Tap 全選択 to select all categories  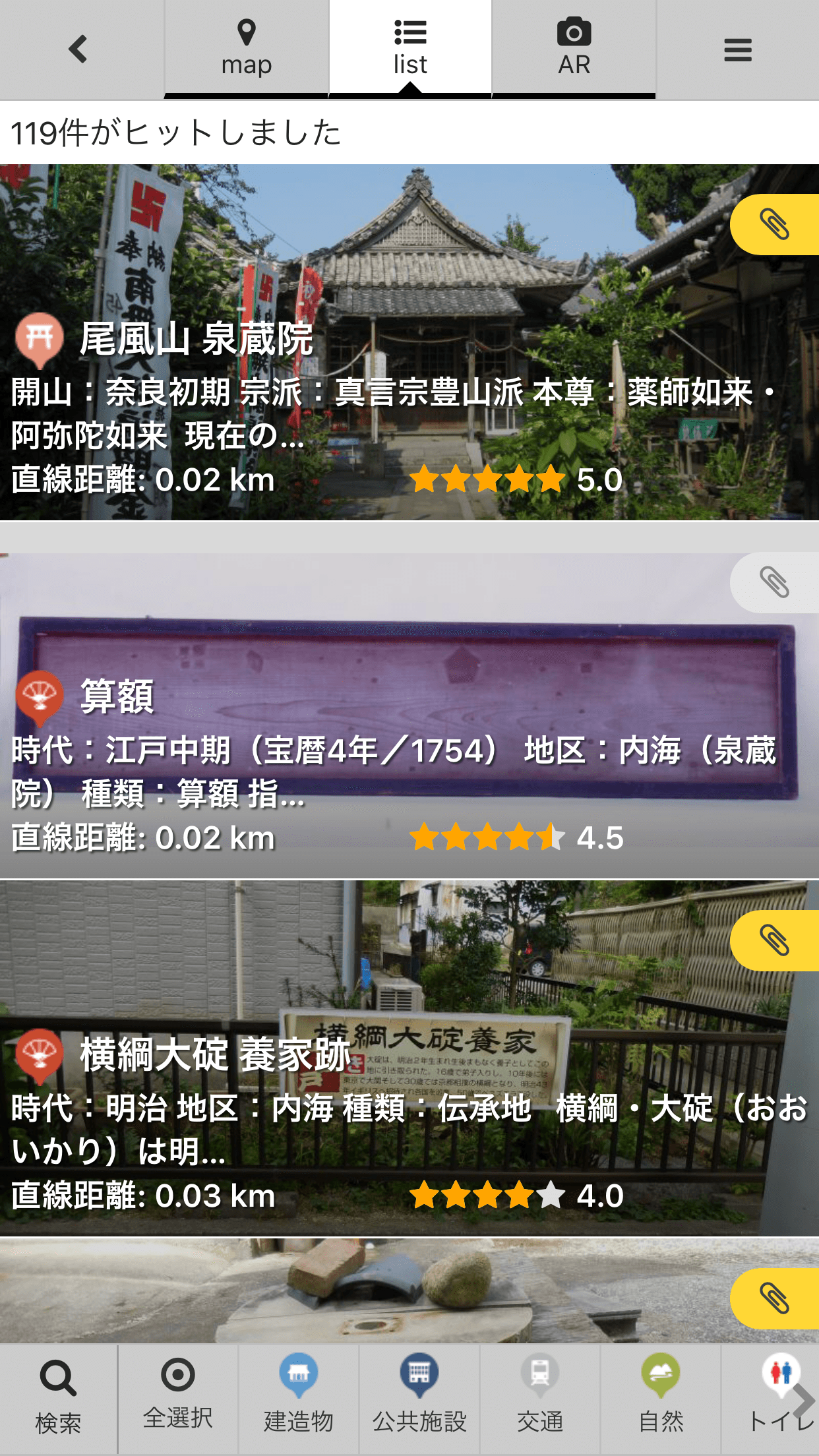click(178, 1399)
